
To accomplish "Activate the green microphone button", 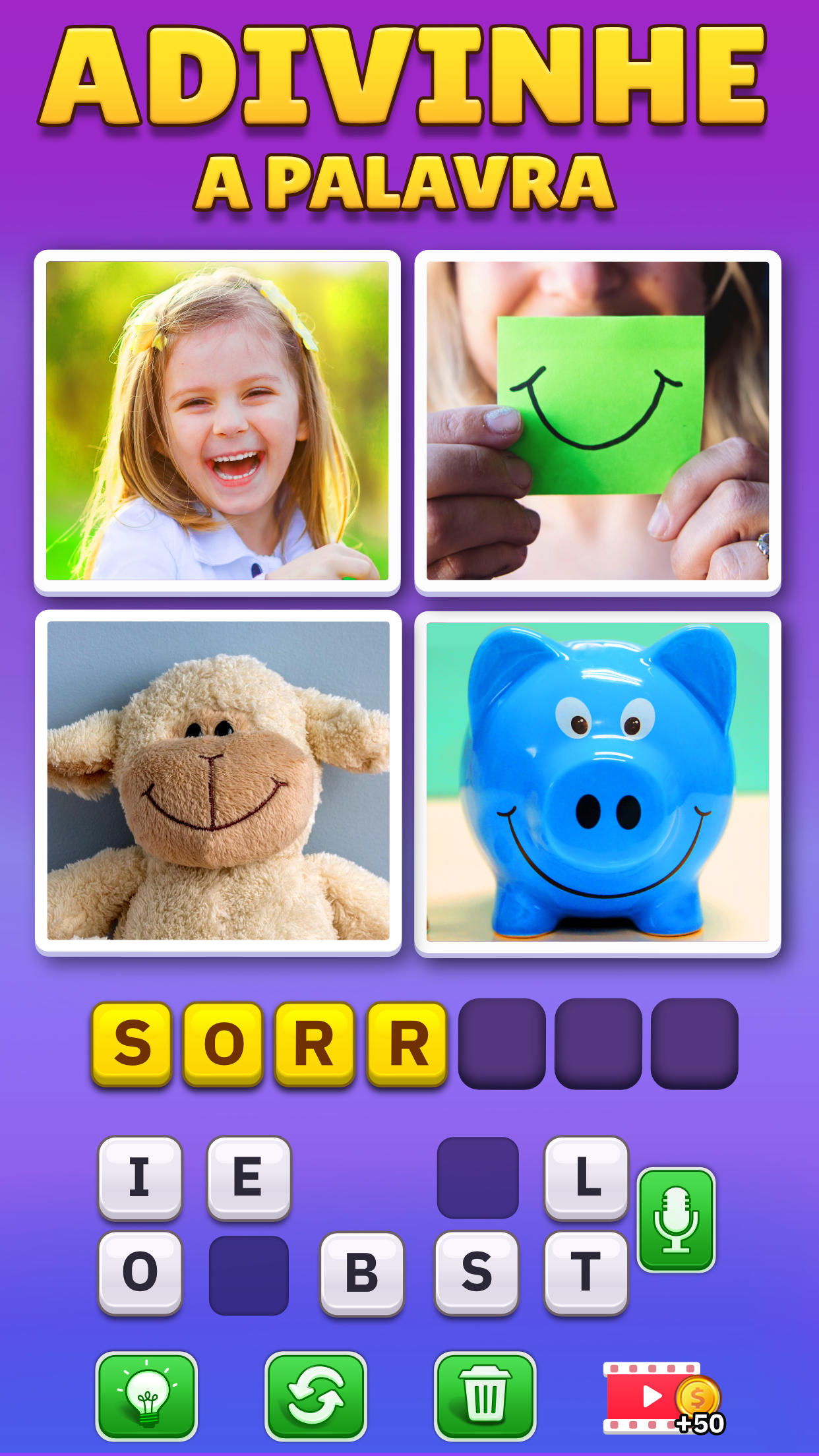I will tap(676, 1220).
